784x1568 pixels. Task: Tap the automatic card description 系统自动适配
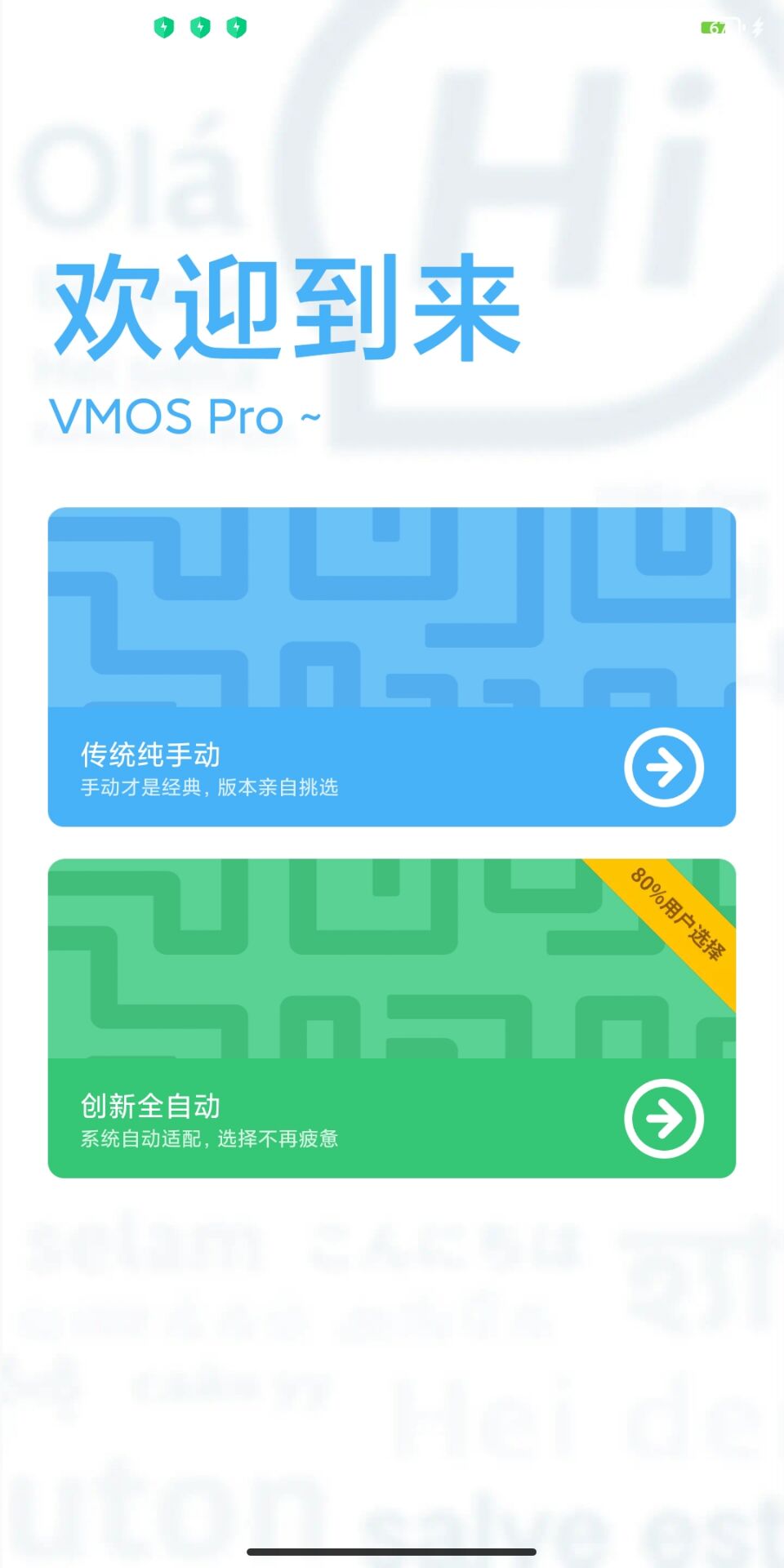[x=209, y=1138]
